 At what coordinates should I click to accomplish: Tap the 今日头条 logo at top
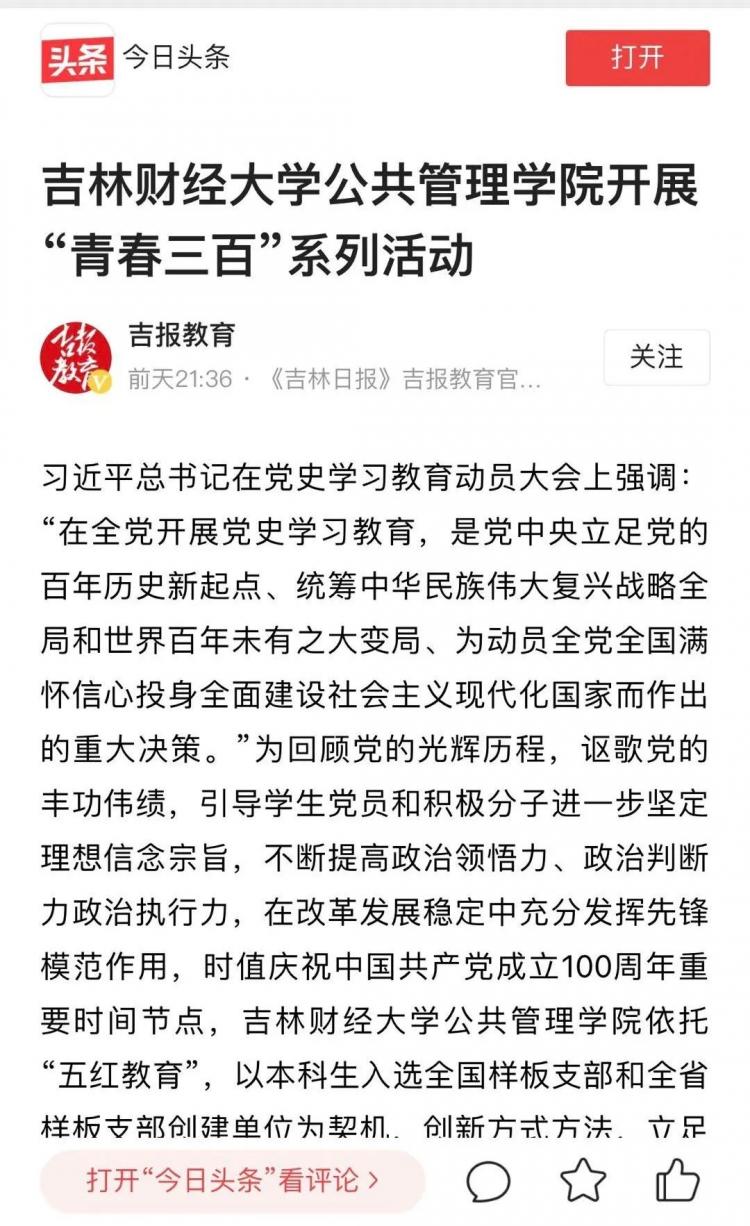pyautogui.click(x=77, y=59)
